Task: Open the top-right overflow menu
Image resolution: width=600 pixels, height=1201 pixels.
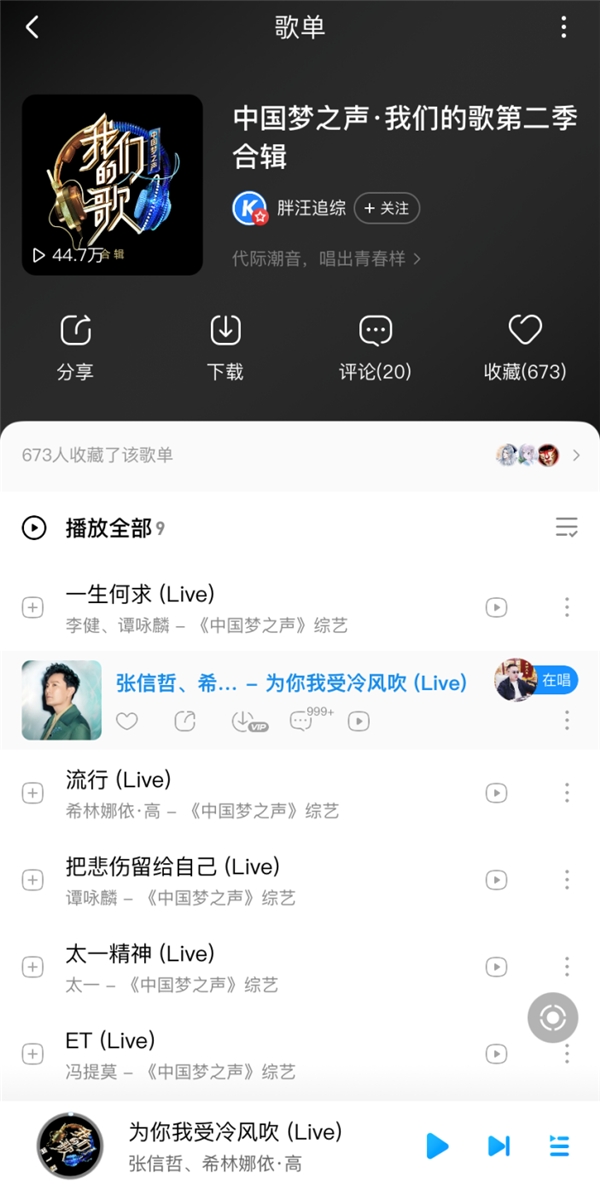Action: (x=564, y=28)
